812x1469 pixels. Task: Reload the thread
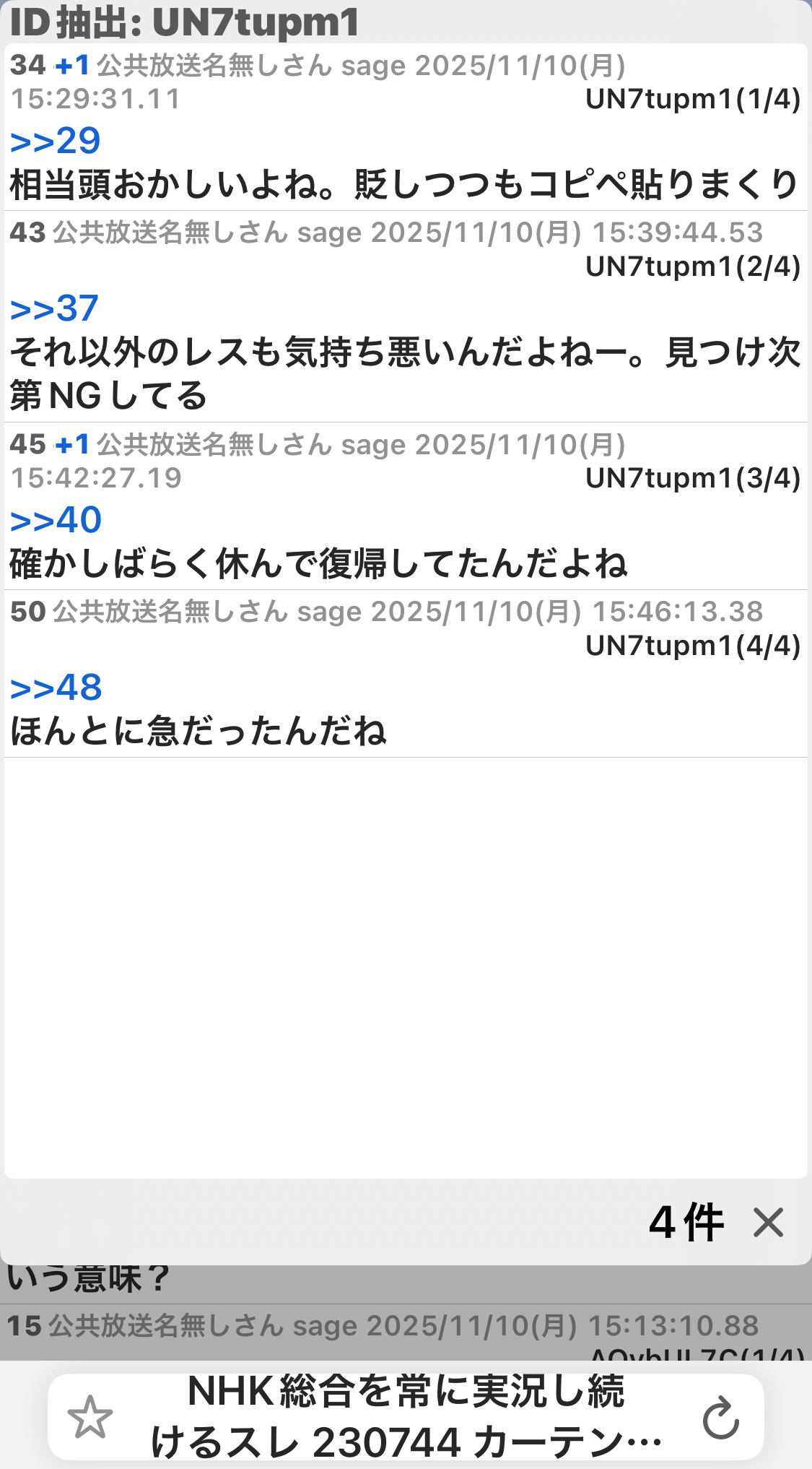click(x=720, y=1418)
